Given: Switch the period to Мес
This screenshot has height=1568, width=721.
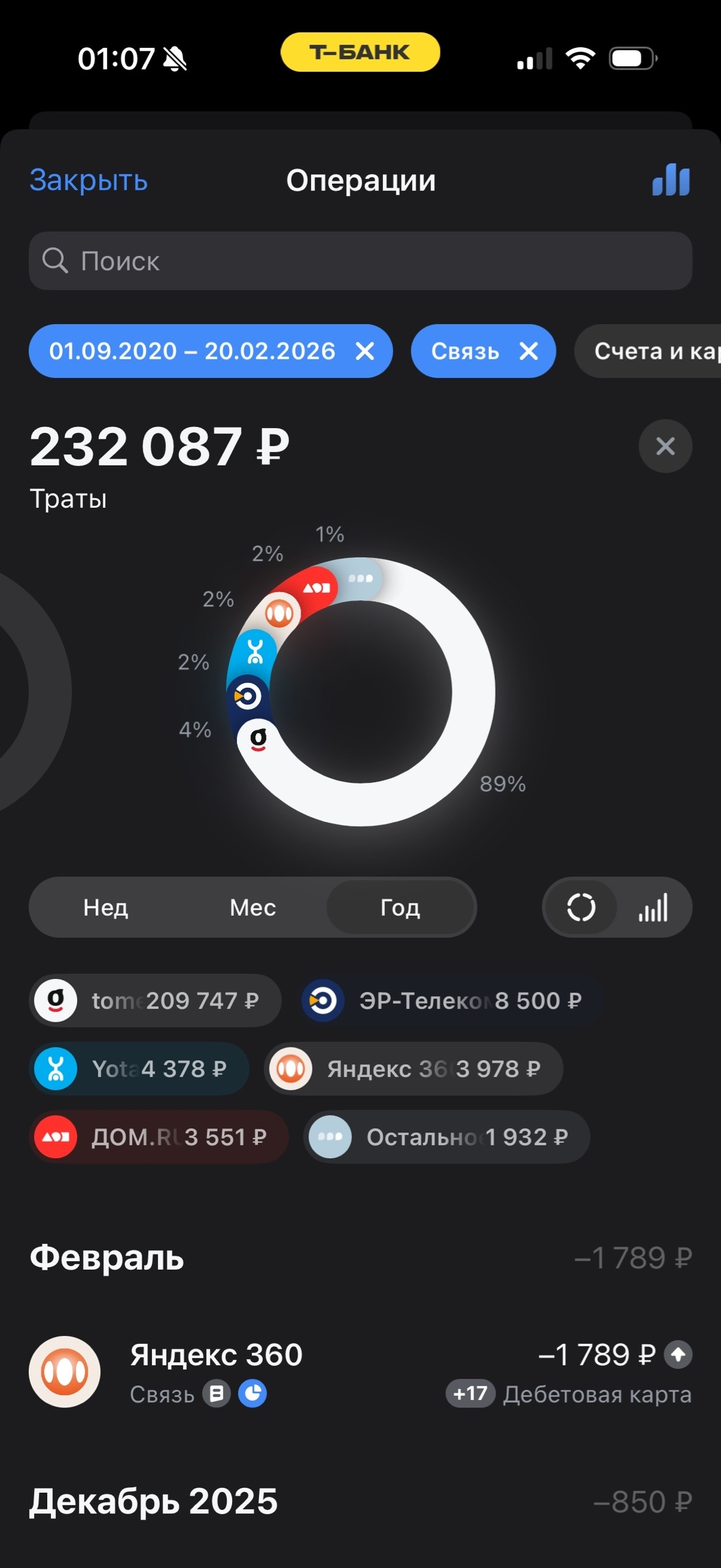Looking at the screenshot, I should coord(252,907).
